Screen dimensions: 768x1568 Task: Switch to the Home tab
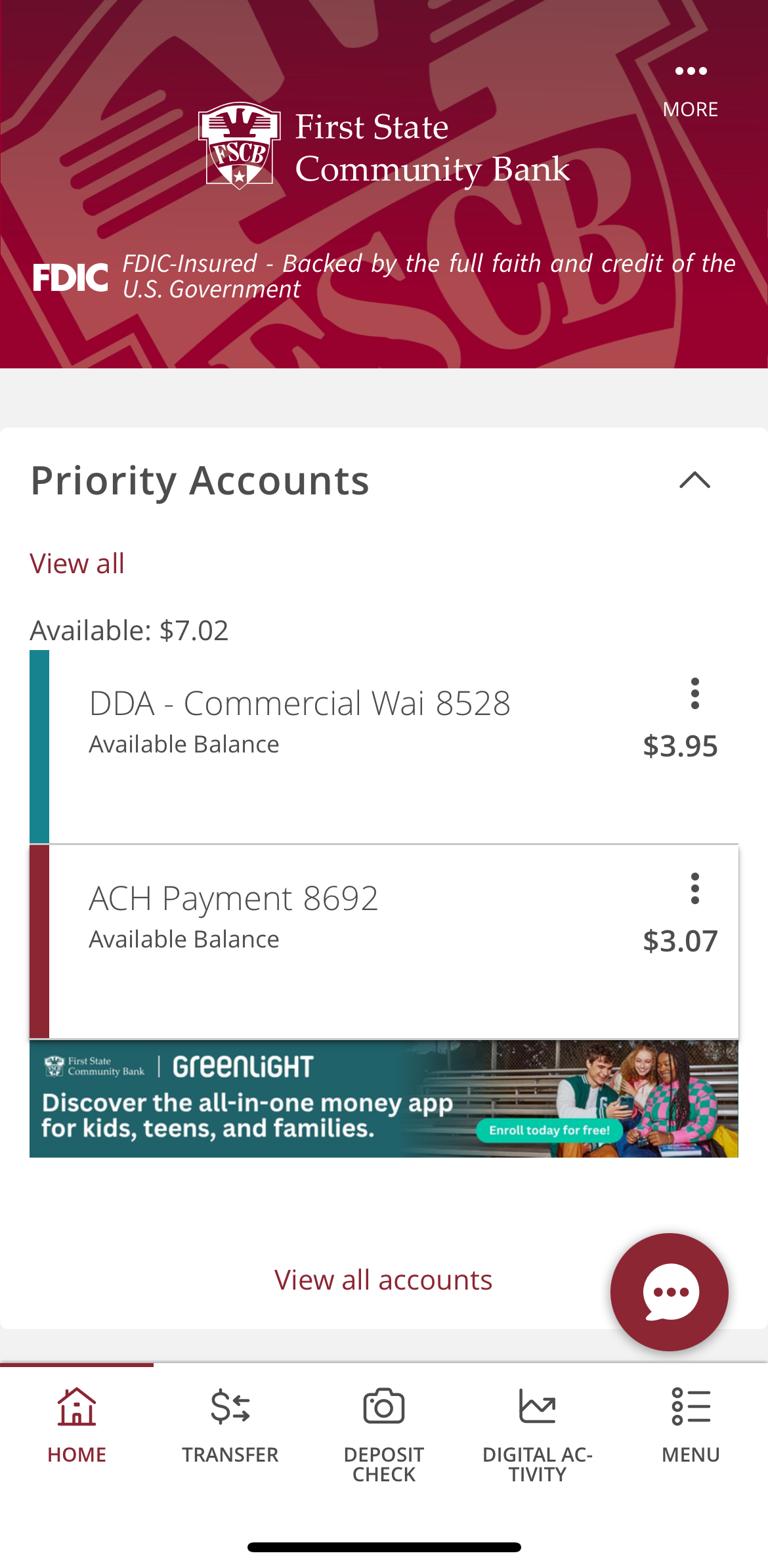pos(77,1428)
